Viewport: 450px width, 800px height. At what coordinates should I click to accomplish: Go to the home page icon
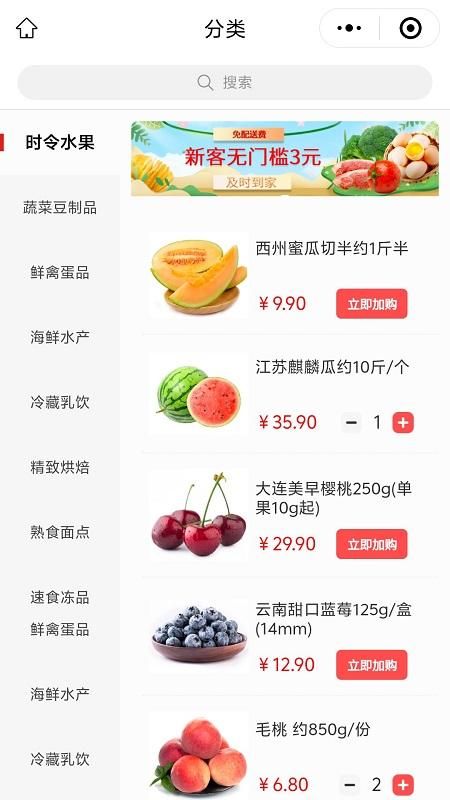[x=27, y=28]
